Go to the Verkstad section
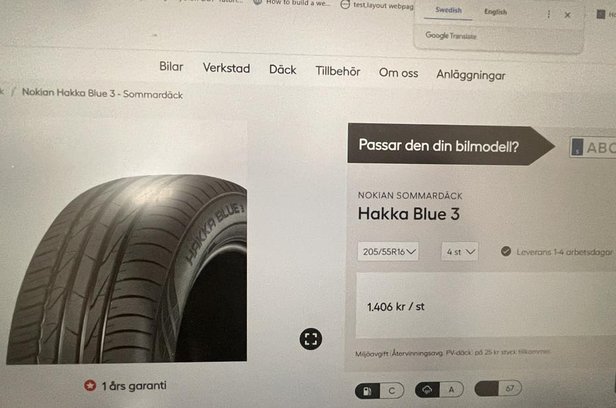Screen dimensions: 616x408 point(226,69)
